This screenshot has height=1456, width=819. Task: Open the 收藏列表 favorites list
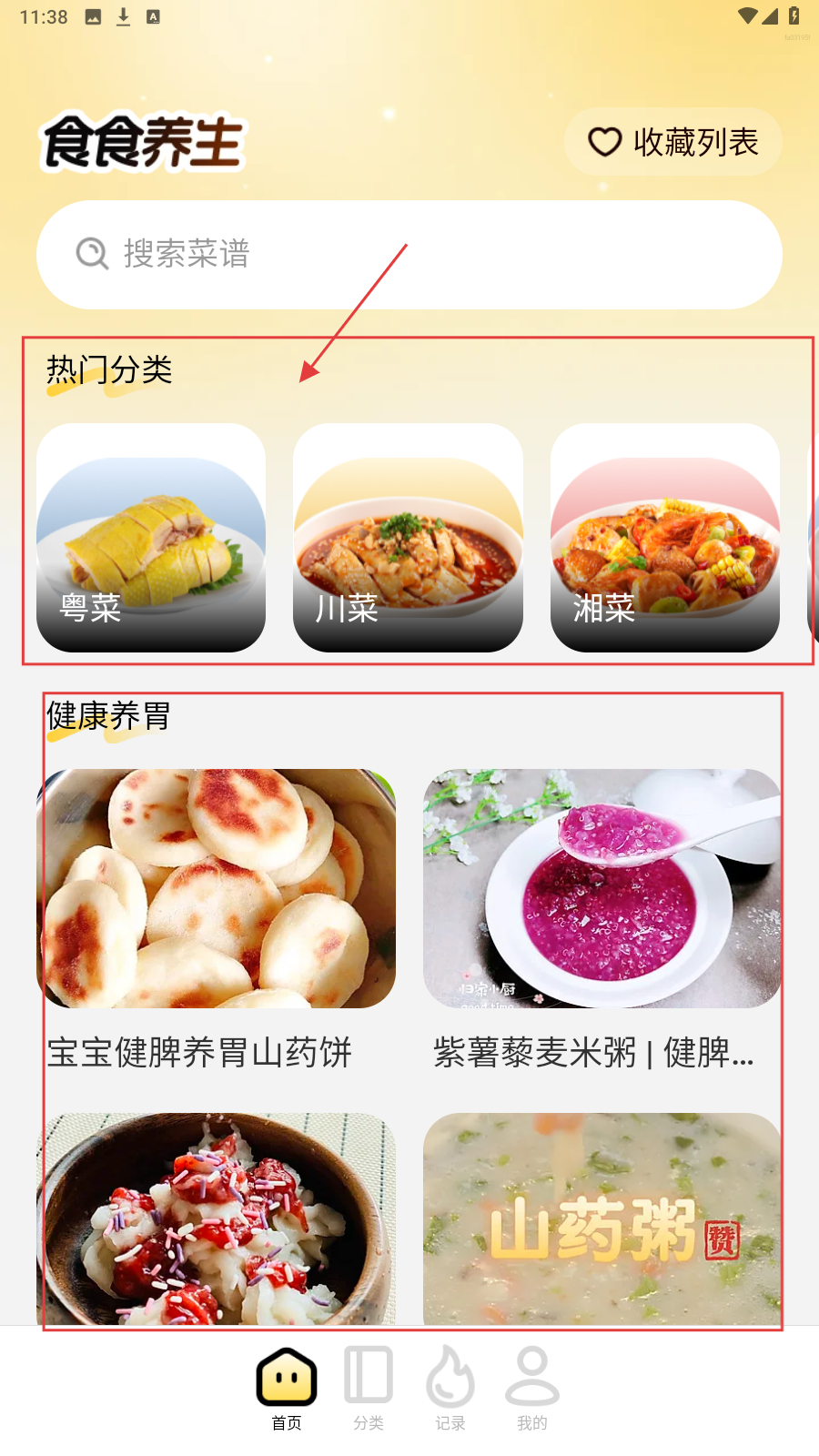(672, 142)
